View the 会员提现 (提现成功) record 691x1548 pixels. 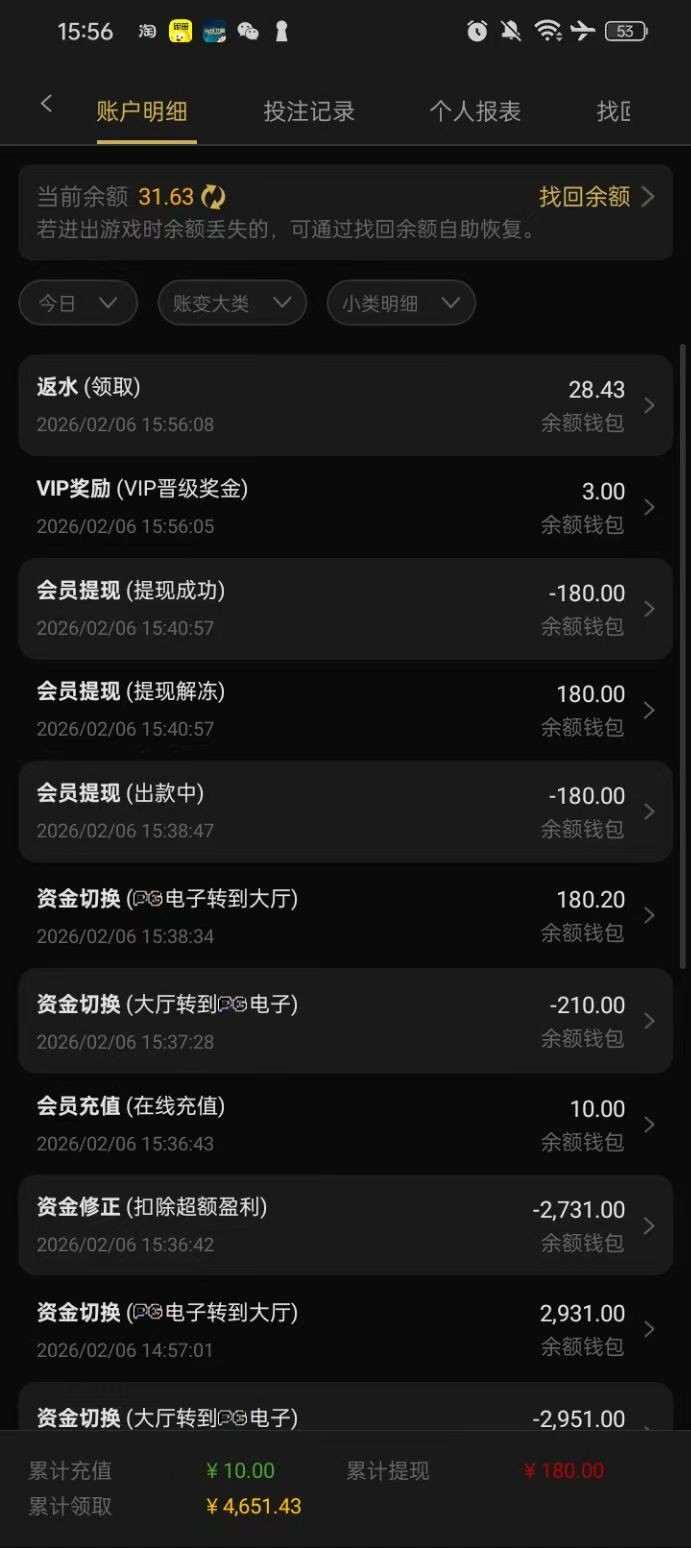[x=345, y=608]
